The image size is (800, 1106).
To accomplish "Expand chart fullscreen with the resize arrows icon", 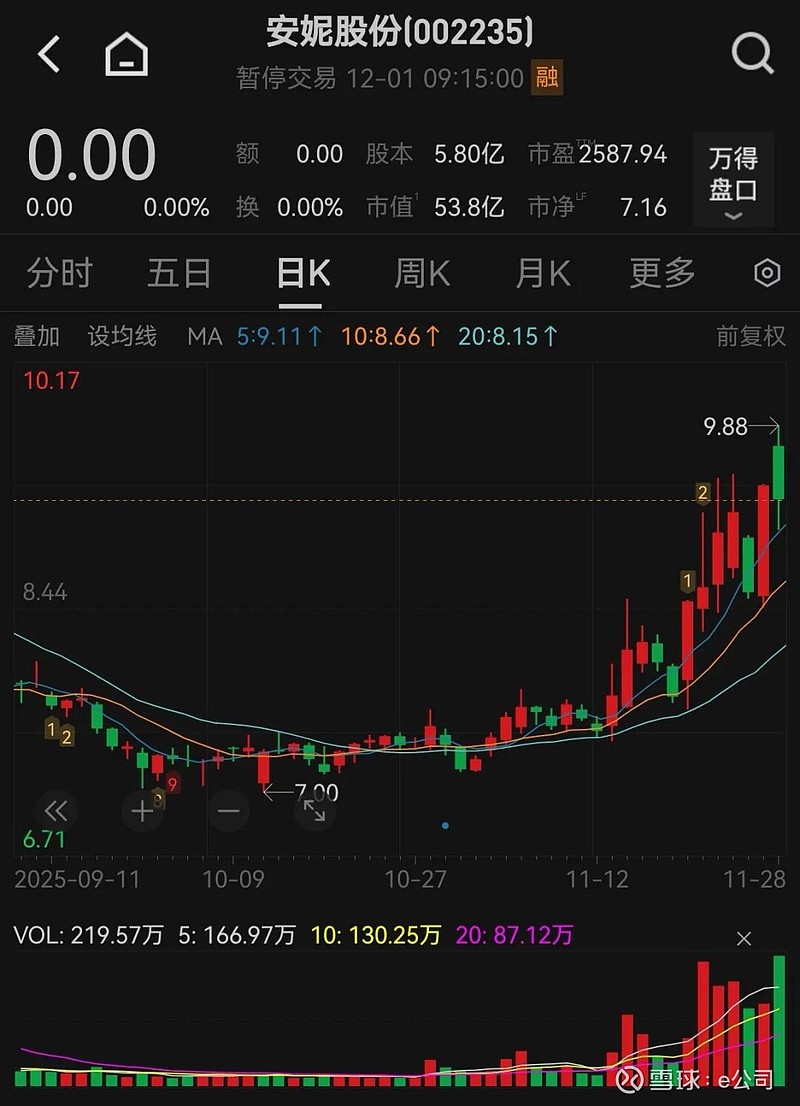I will [314, 811].
